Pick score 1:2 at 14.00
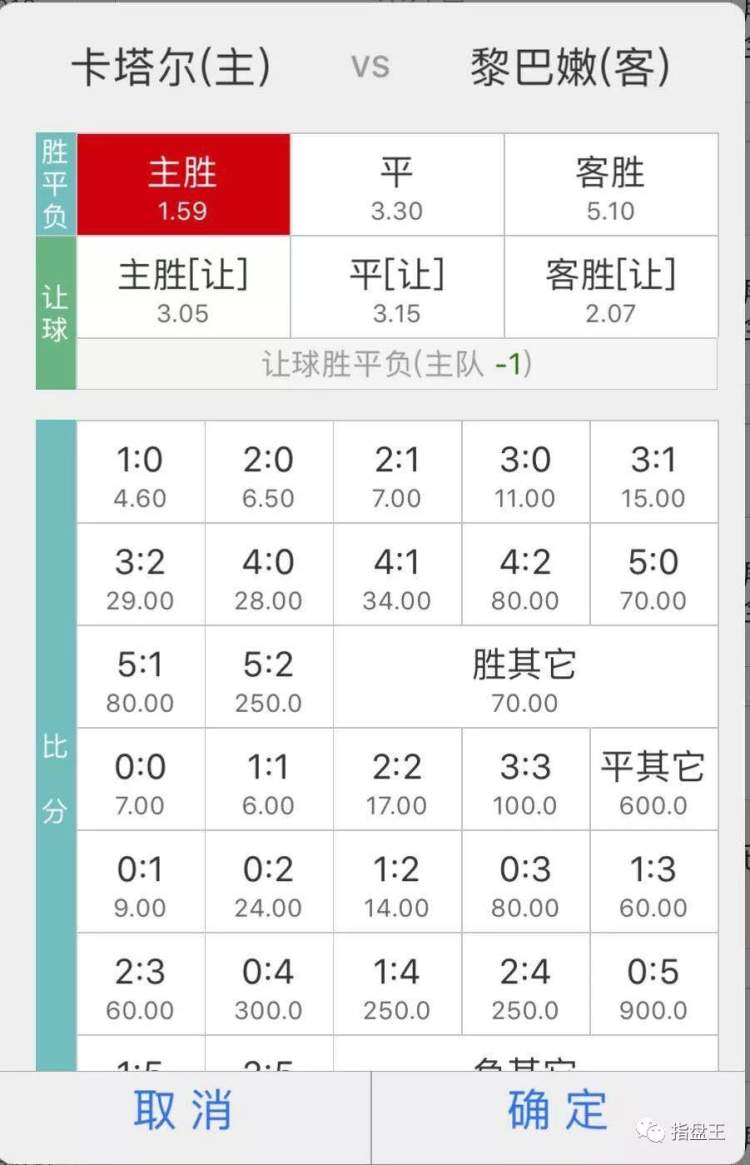The image size is (750, 1165). (397, 883)
